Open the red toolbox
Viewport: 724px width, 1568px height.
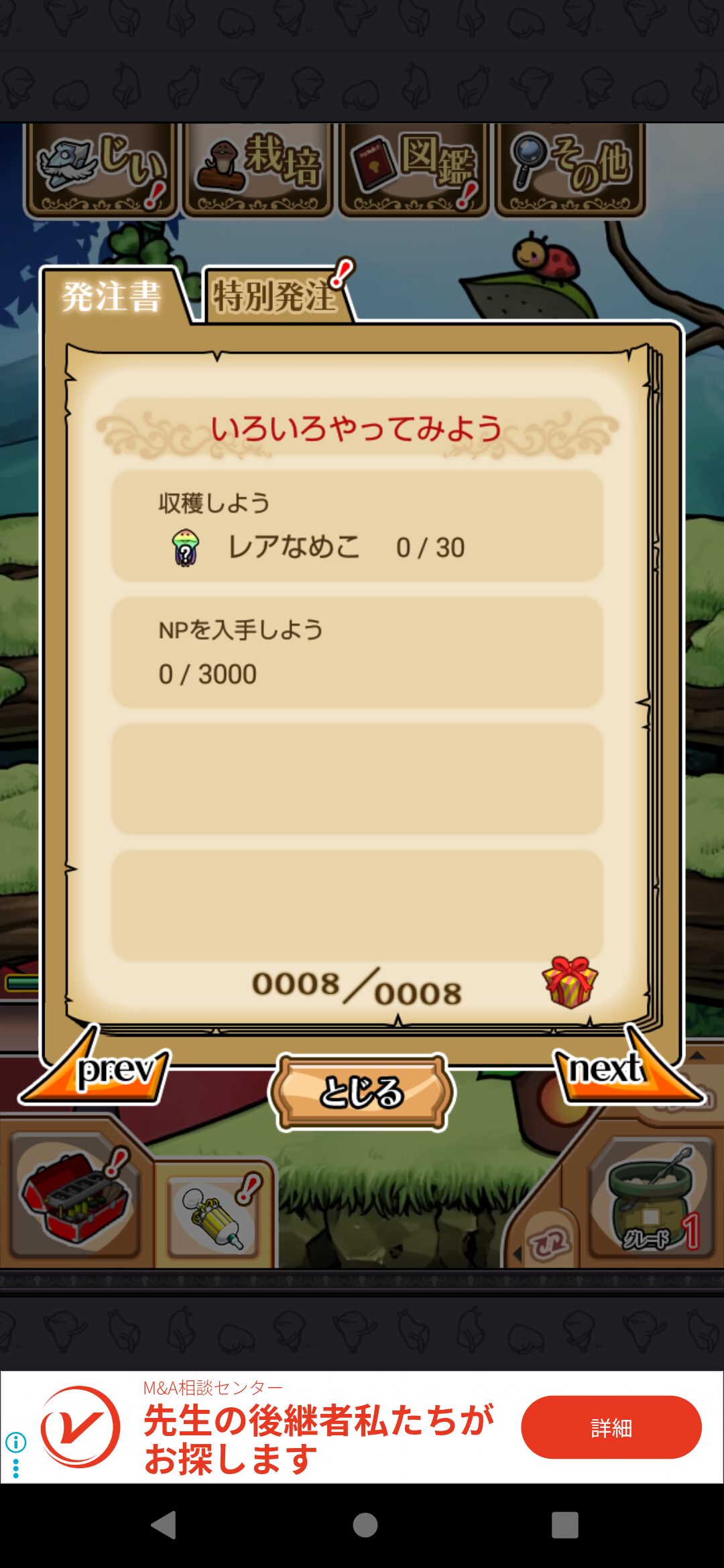coord(75,1197)
